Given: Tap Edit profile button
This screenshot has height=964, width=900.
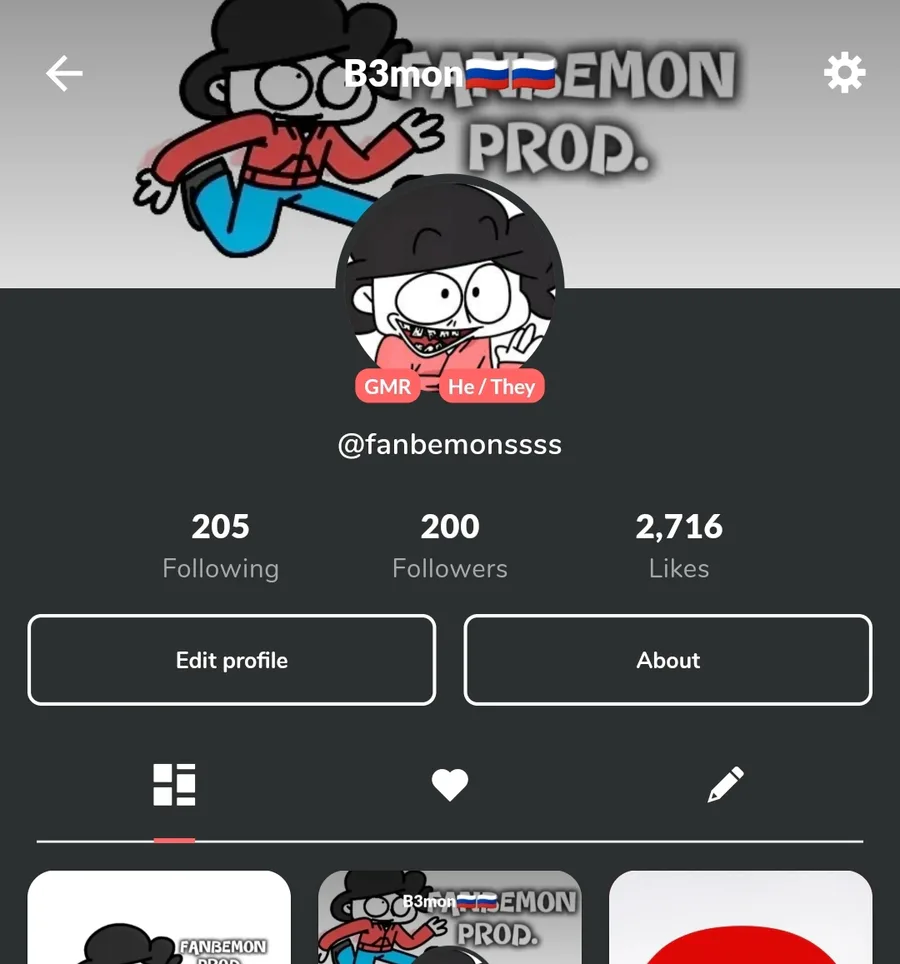Looking at the screenshot, I should click(x=232, y=660).
